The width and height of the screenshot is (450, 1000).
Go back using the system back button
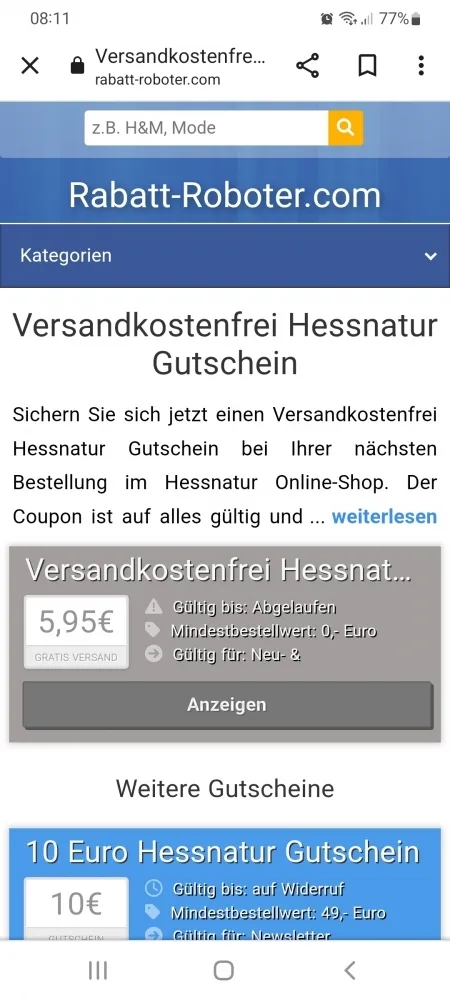click(349, 970)
